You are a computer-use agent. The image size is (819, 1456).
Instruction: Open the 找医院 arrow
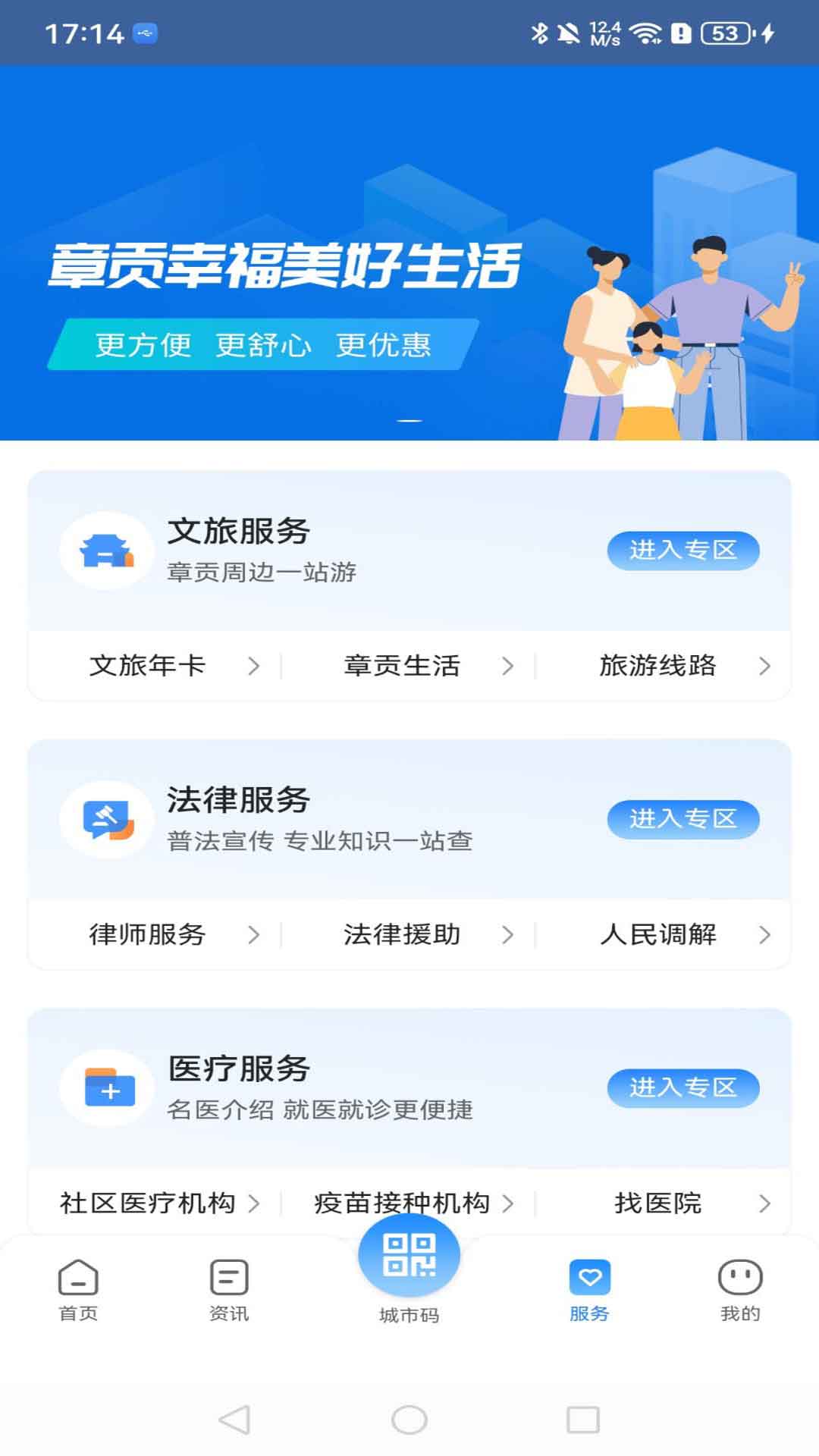point(764,1203)
